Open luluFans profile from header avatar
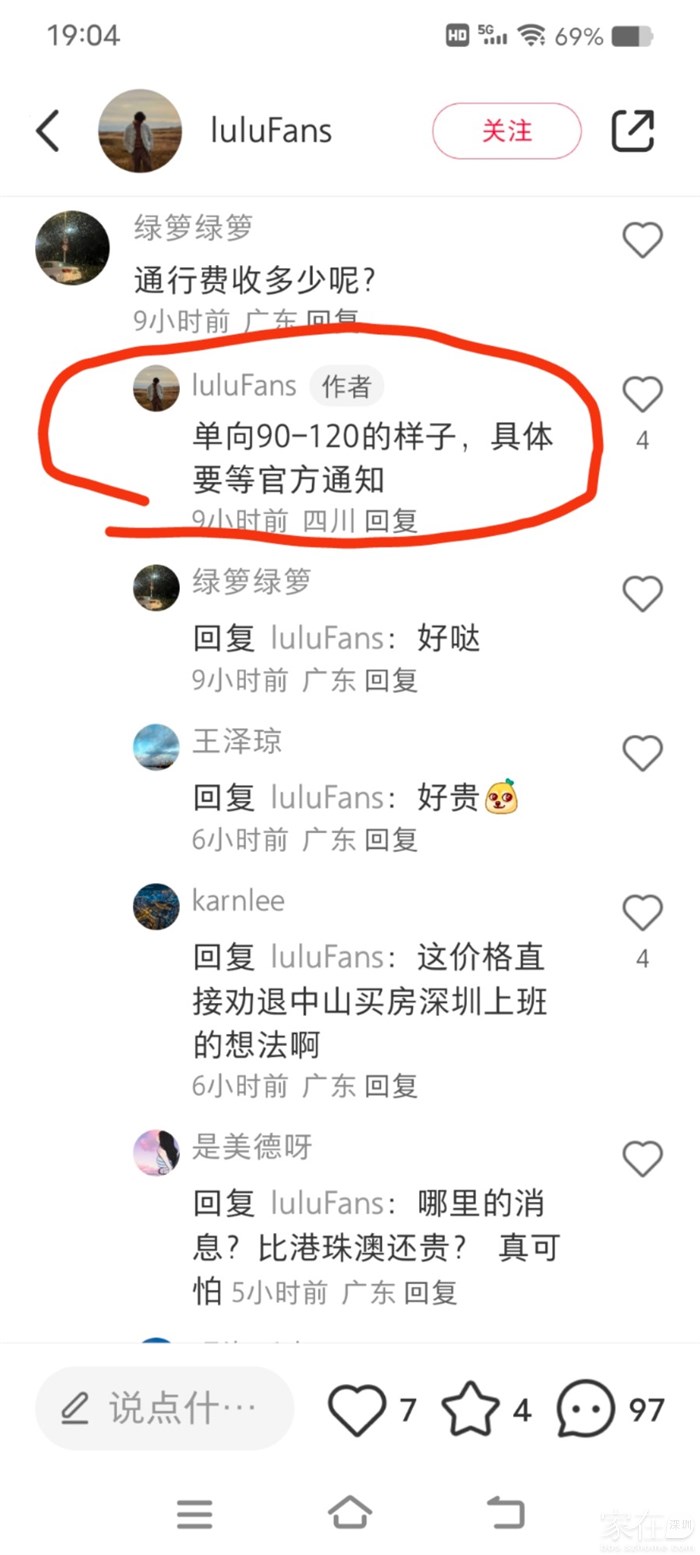The height and width of the screenshot is (1555, 700). pyautogui.click(x=140, y=131)
